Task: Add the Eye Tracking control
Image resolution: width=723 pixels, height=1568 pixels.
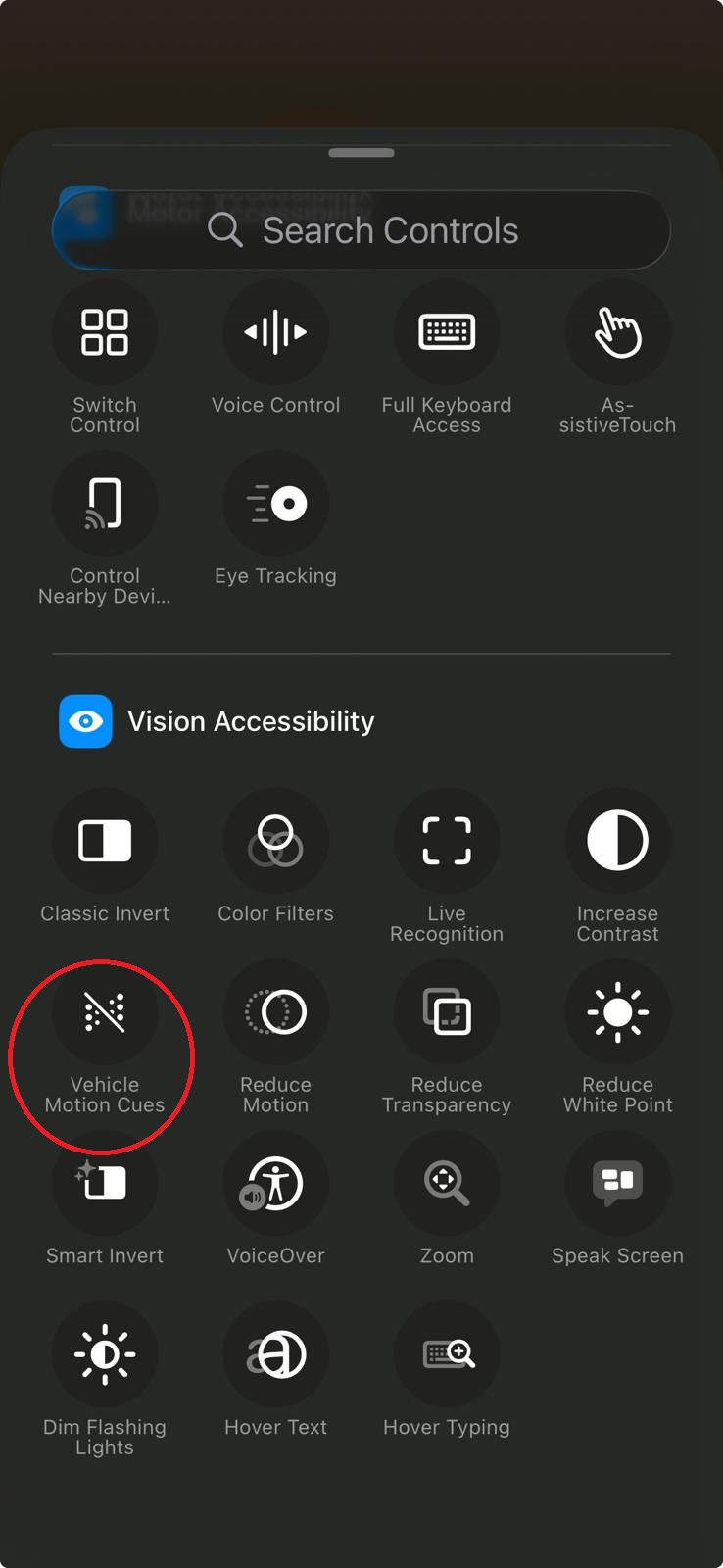Action: coord(275,504)
